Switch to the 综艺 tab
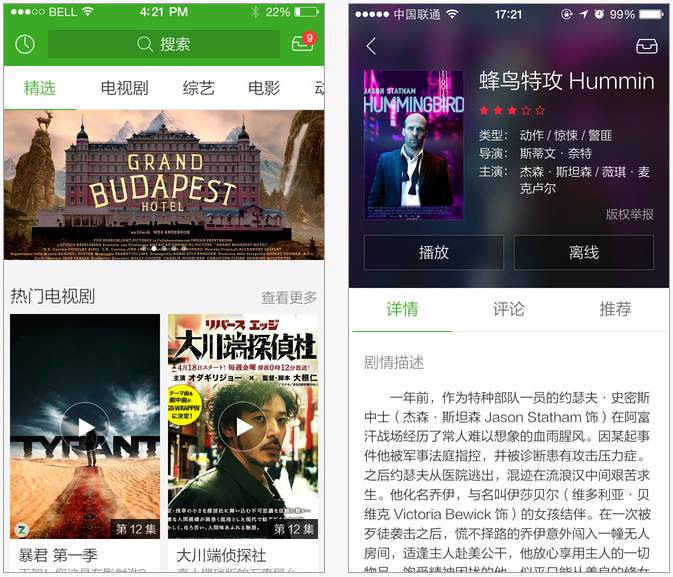Image resolution: width=673 pixels, height=577 pixels. tap(198, 88)
